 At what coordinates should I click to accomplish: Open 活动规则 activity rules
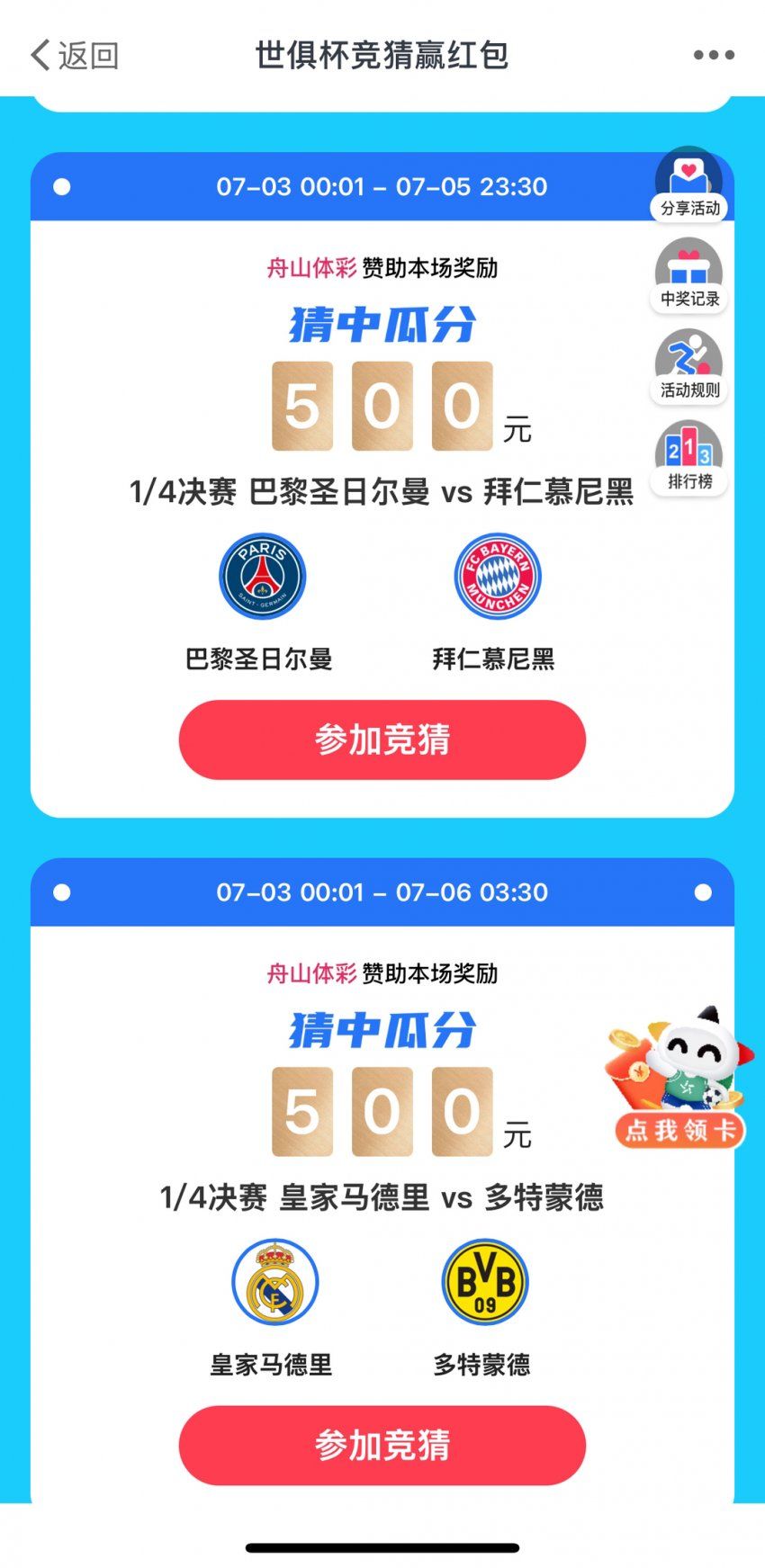(688, 366)
